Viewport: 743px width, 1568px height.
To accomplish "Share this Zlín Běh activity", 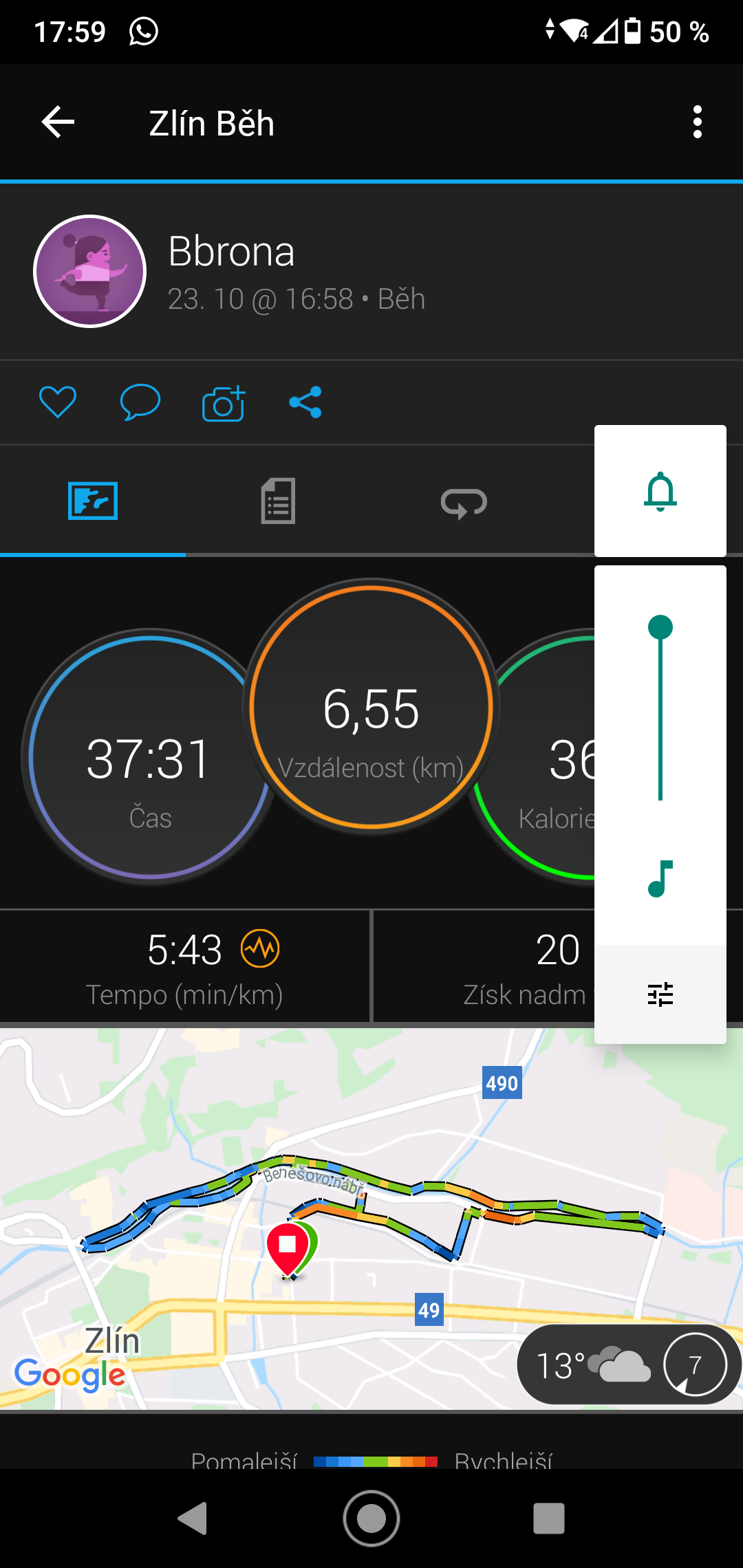I will pyautogui.click(x=305, y=402).
